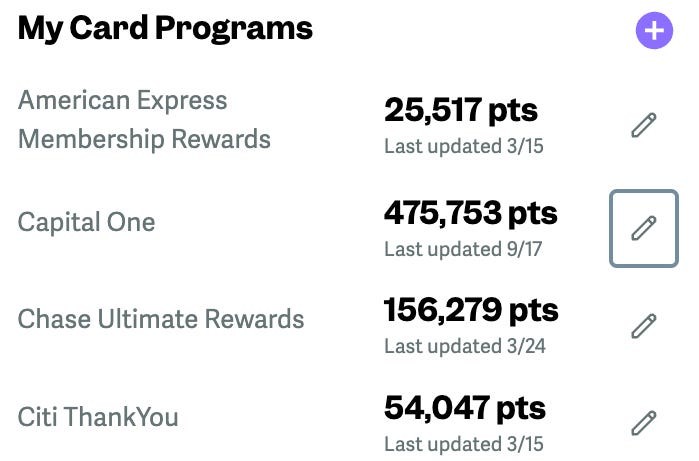The image size is (699, 461).
Task: Edit American Express Membership Rewards points
Action: tap(644, 125)
